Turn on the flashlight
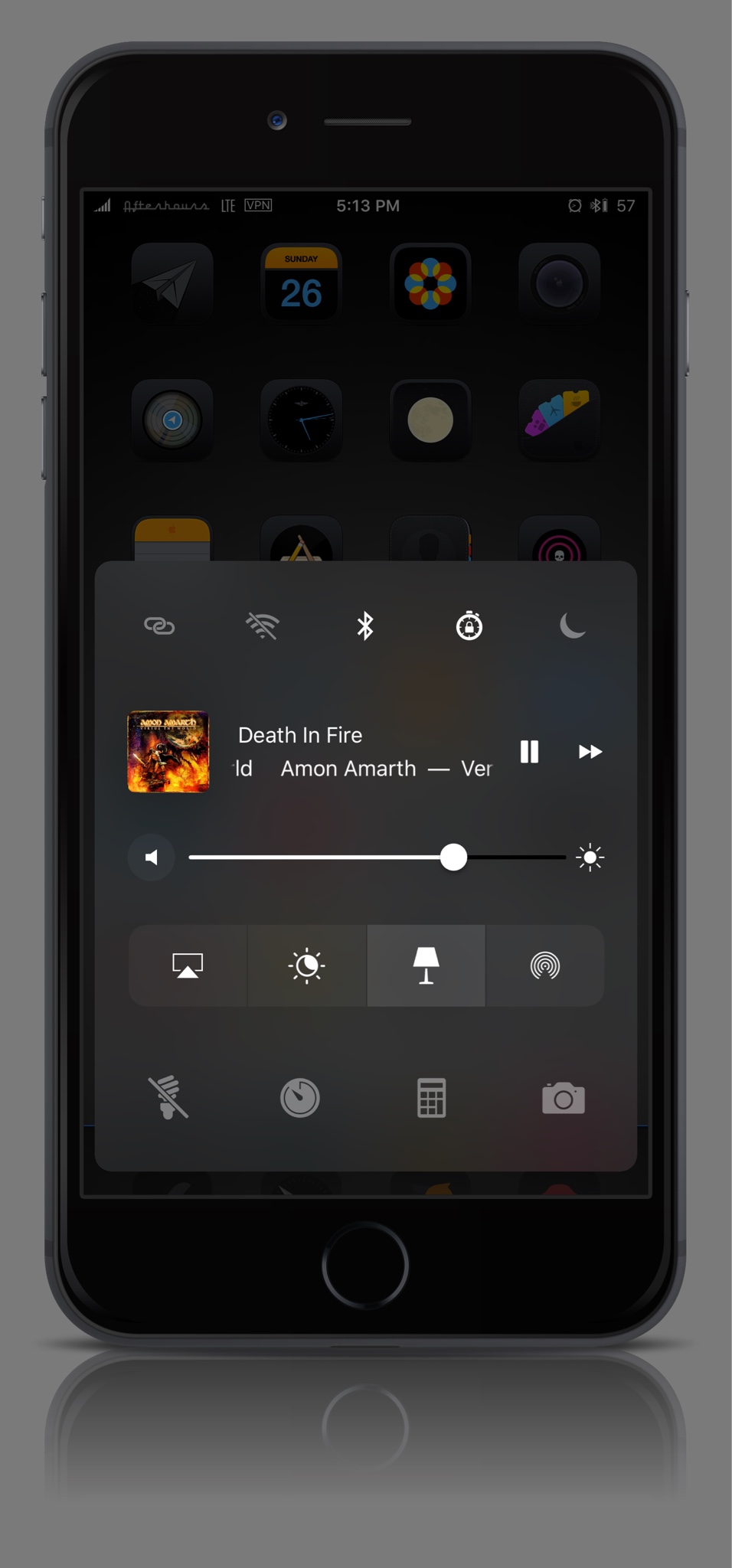The image size is (732, 1568). (x=168, y=1098)
